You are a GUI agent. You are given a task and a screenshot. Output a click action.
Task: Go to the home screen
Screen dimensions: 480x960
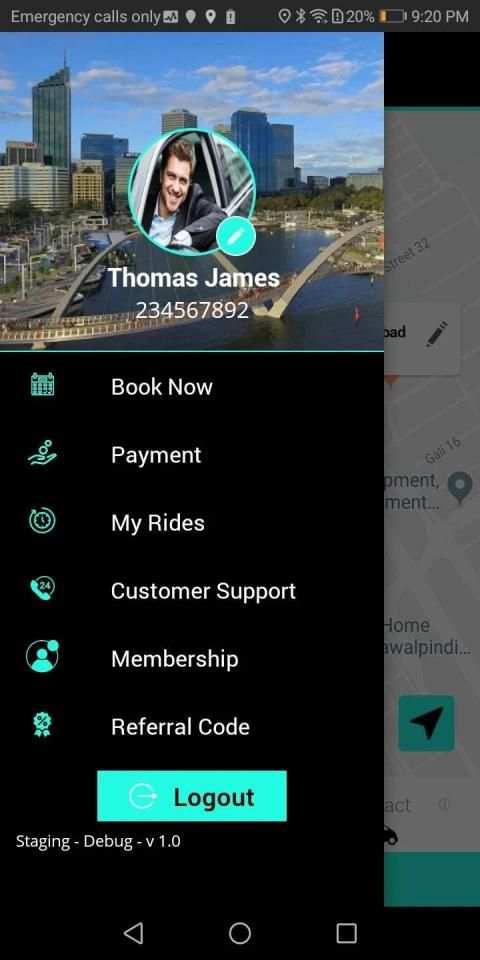pos(240,933)
